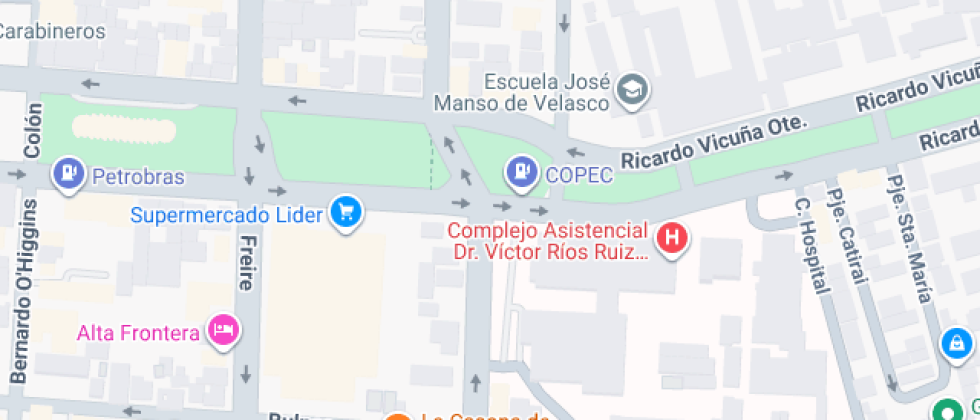Open Escuela José Manso de Velasco pin
This screenshot has width=980, height=420.
point(632,90)
